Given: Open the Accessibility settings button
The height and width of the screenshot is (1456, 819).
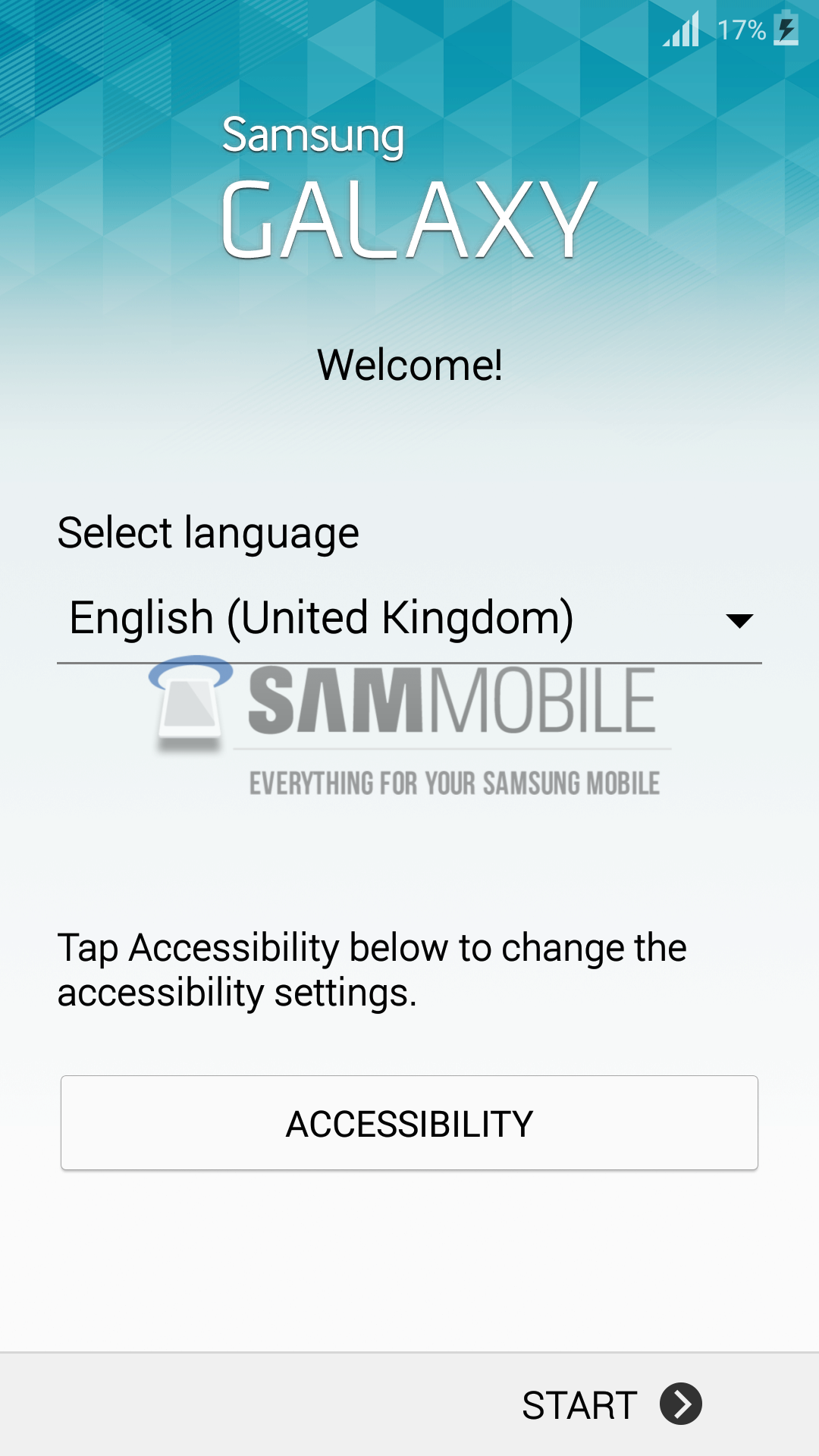Looking at the screenshot, I should pyautogui.click(x=409, y=1123).
